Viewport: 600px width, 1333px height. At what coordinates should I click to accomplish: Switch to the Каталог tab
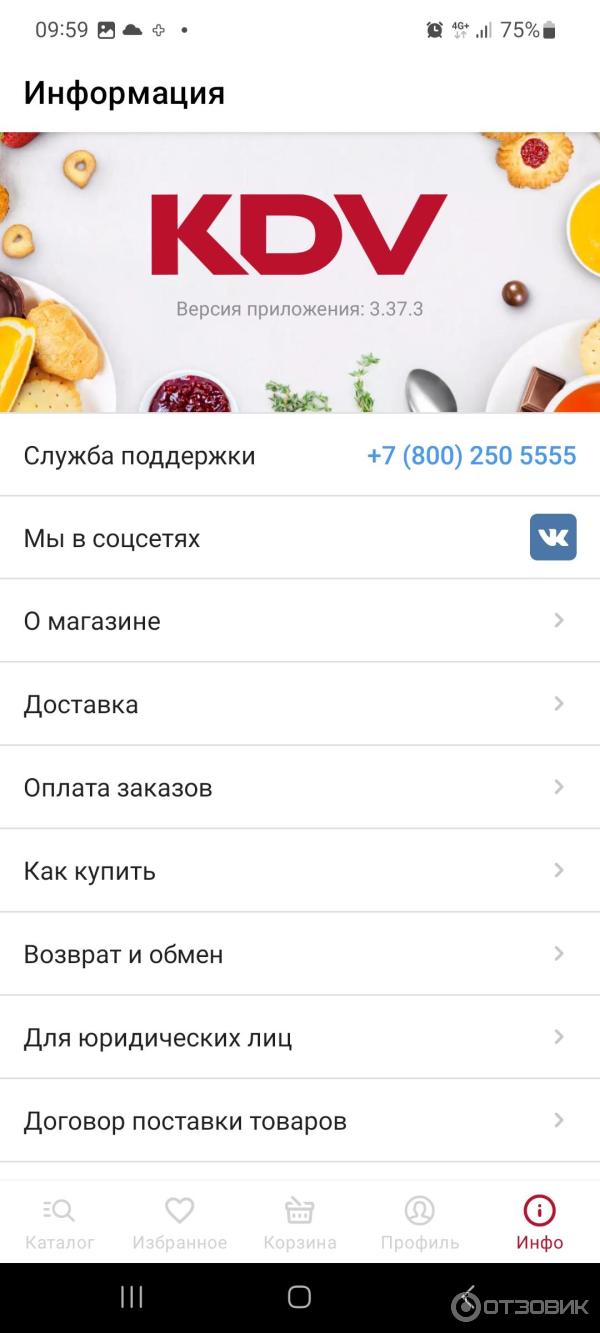click(x=60, y=1222)
